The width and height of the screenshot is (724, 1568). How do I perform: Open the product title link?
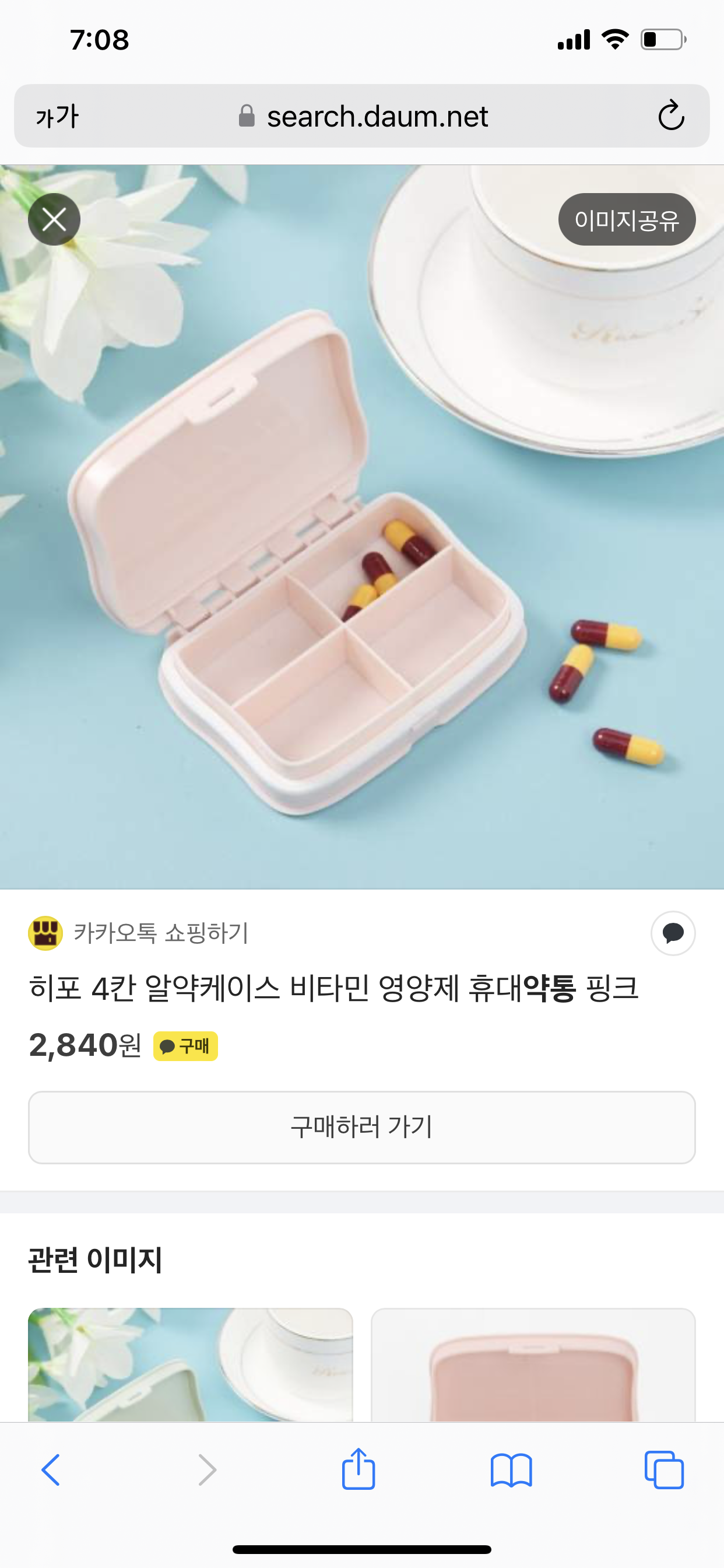[333, 988]
